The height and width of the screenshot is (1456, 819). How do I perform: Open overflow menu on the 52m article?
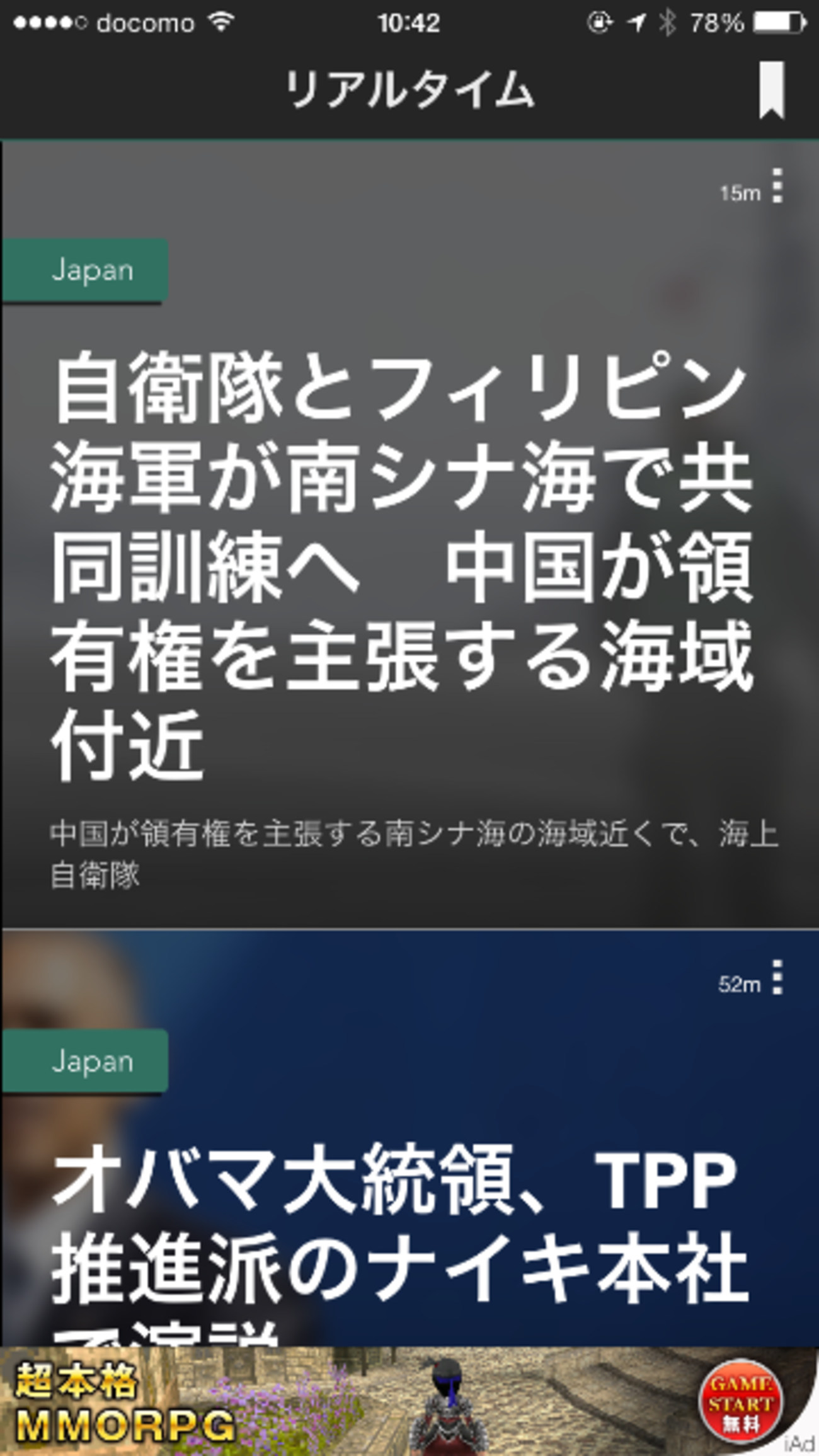point(777,977)
